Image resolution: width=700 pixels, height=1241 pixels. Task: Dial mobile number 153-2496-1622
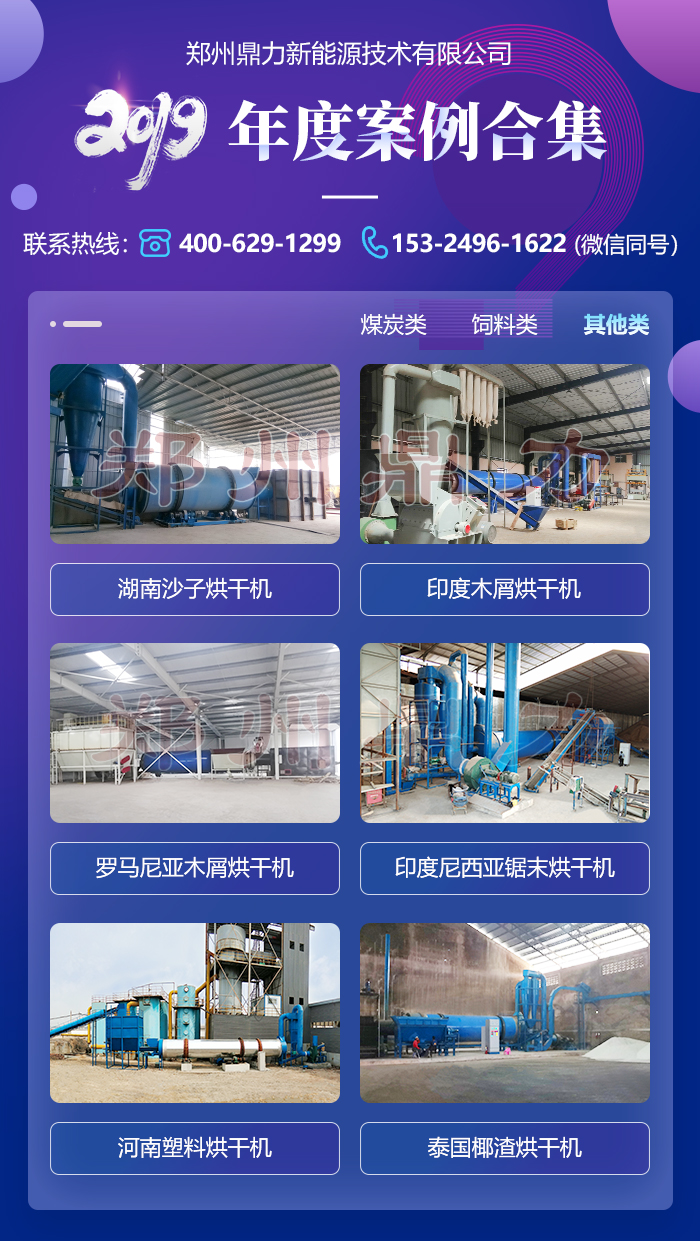pyautogui.click(x=478, y=243)
